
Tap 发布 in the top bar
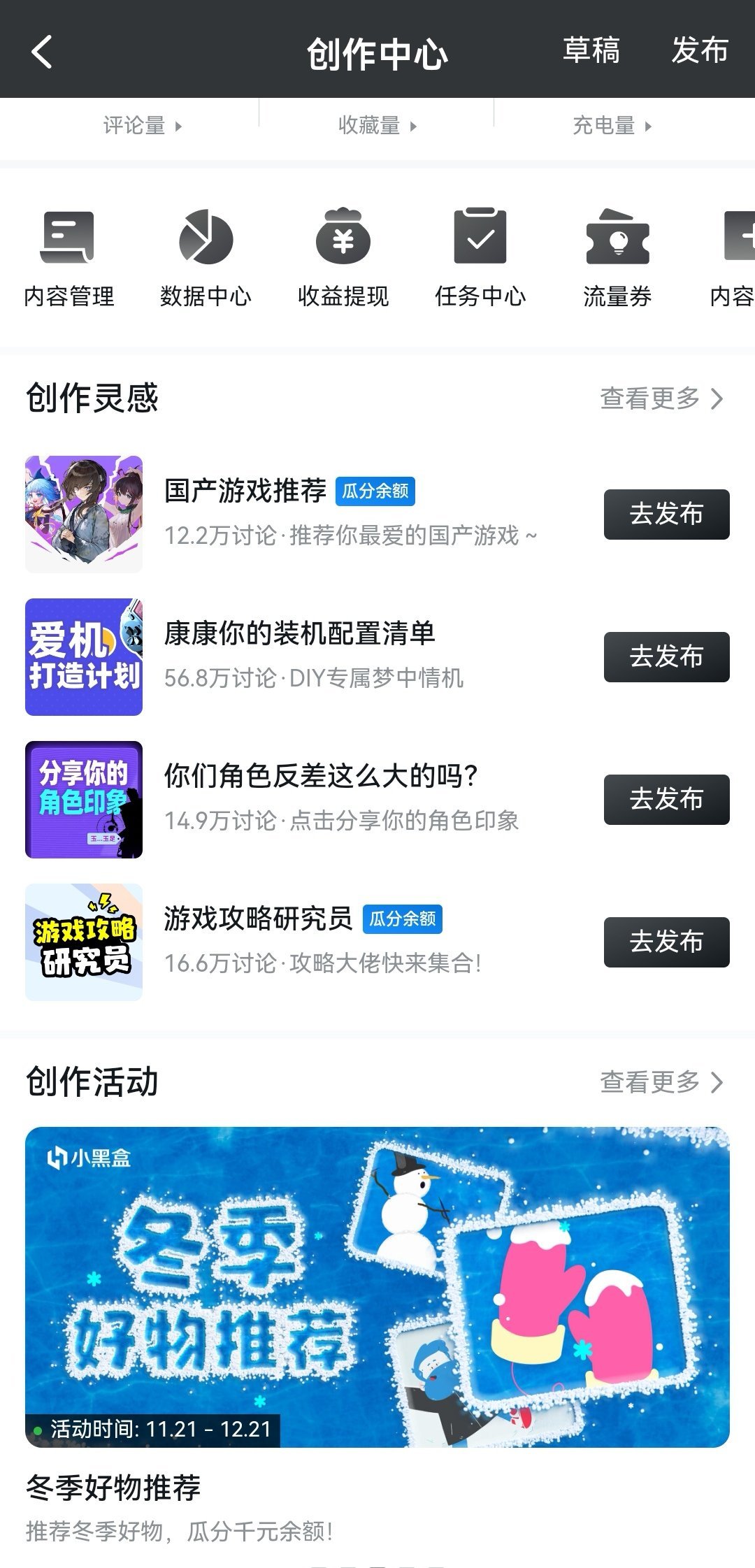700,51
